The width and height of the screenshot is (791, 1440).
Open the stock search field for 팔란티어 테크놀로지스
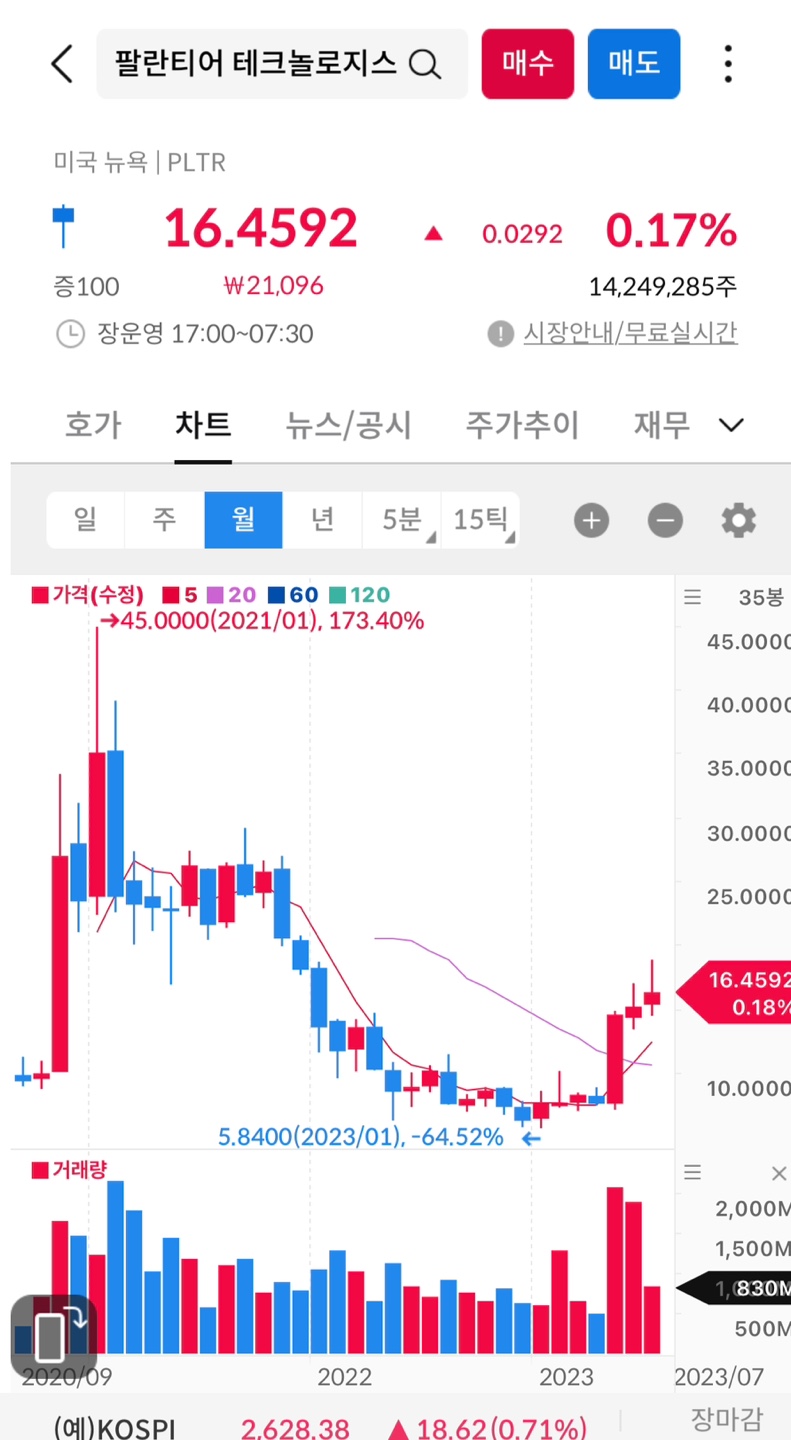tap(282, 64)
